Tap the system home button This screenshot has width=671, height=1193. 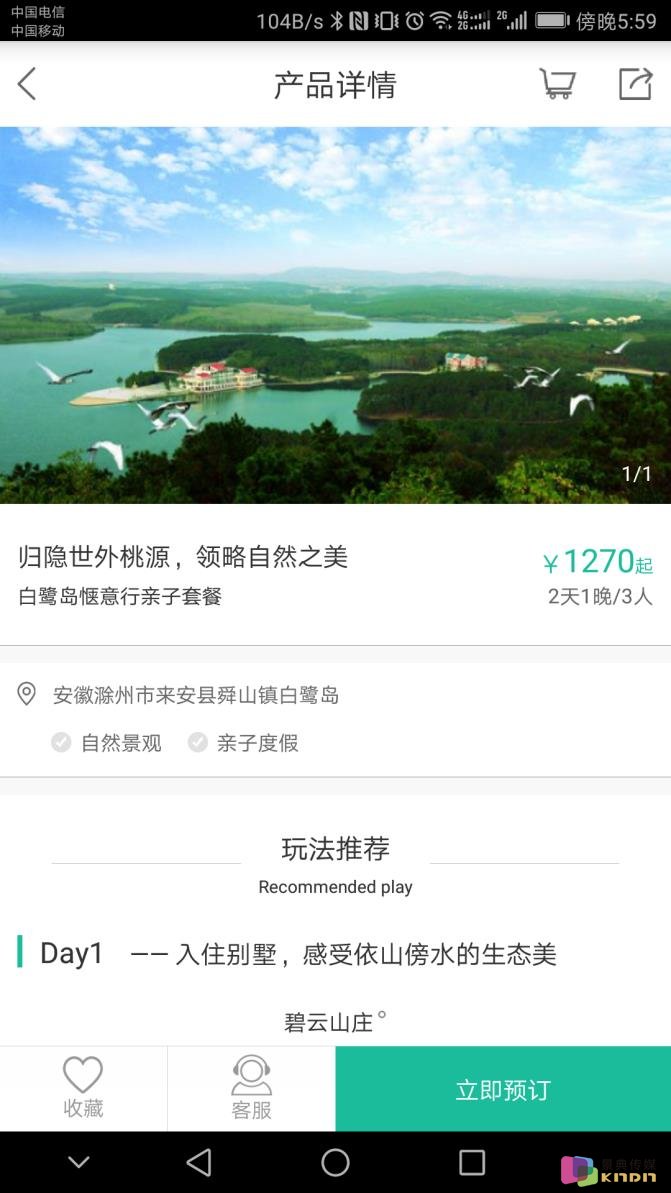pos(335,1162)
